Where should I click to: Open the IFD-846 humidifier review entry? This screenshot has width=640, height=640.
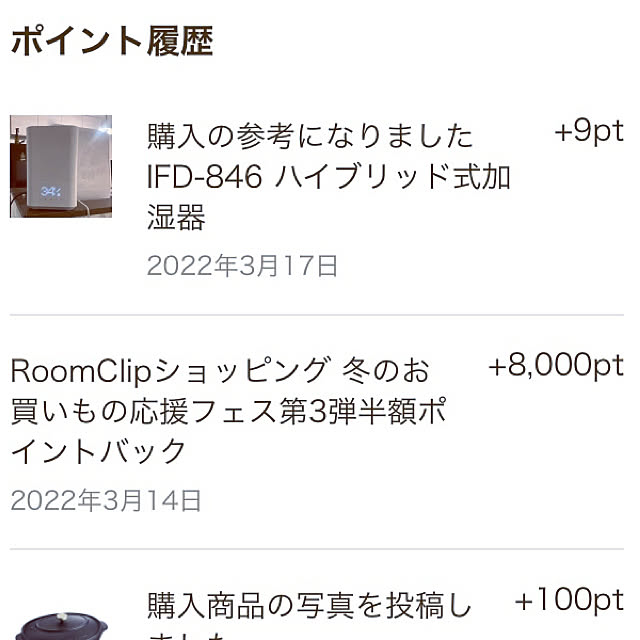pos(328,177)
